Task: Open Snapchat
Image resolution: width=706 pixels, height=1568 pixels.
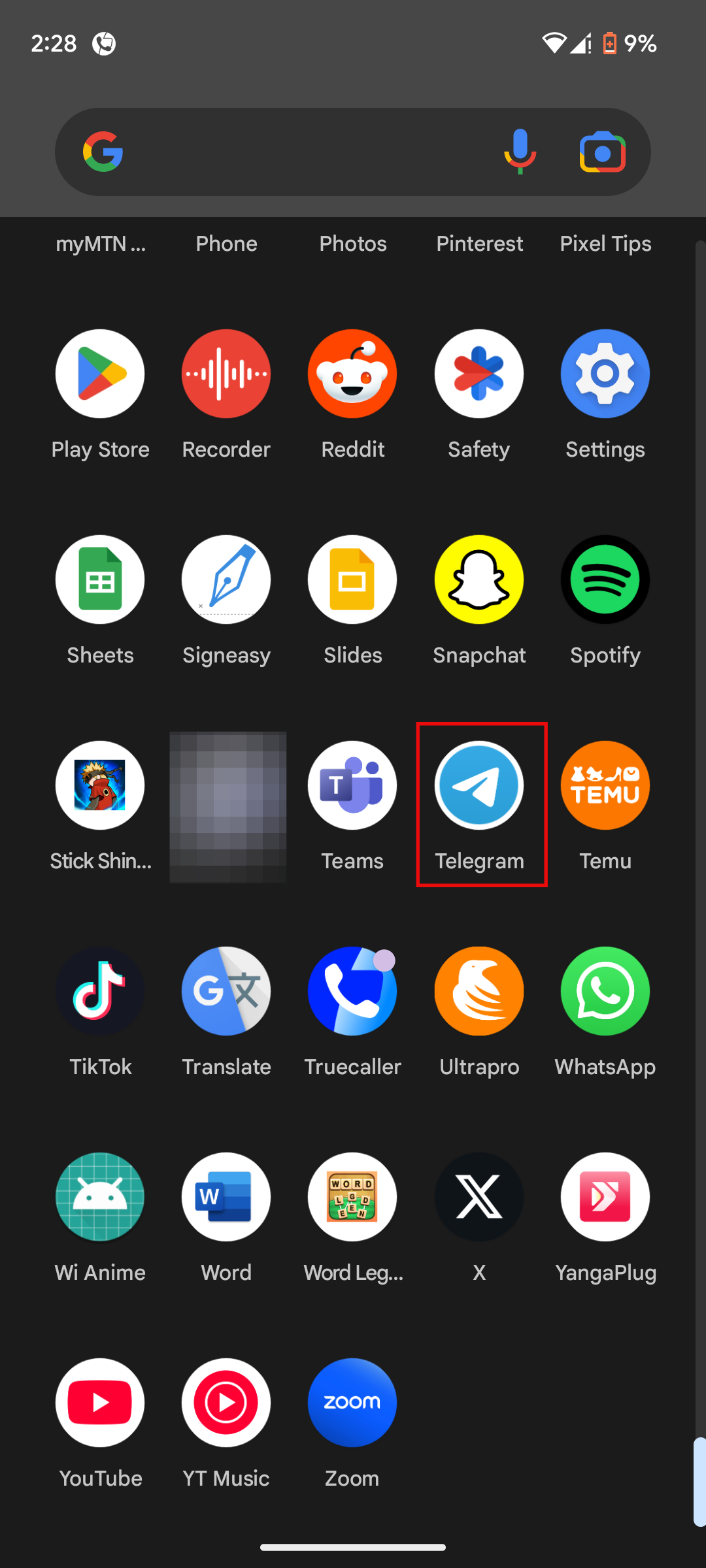Action: click(479, 580)
